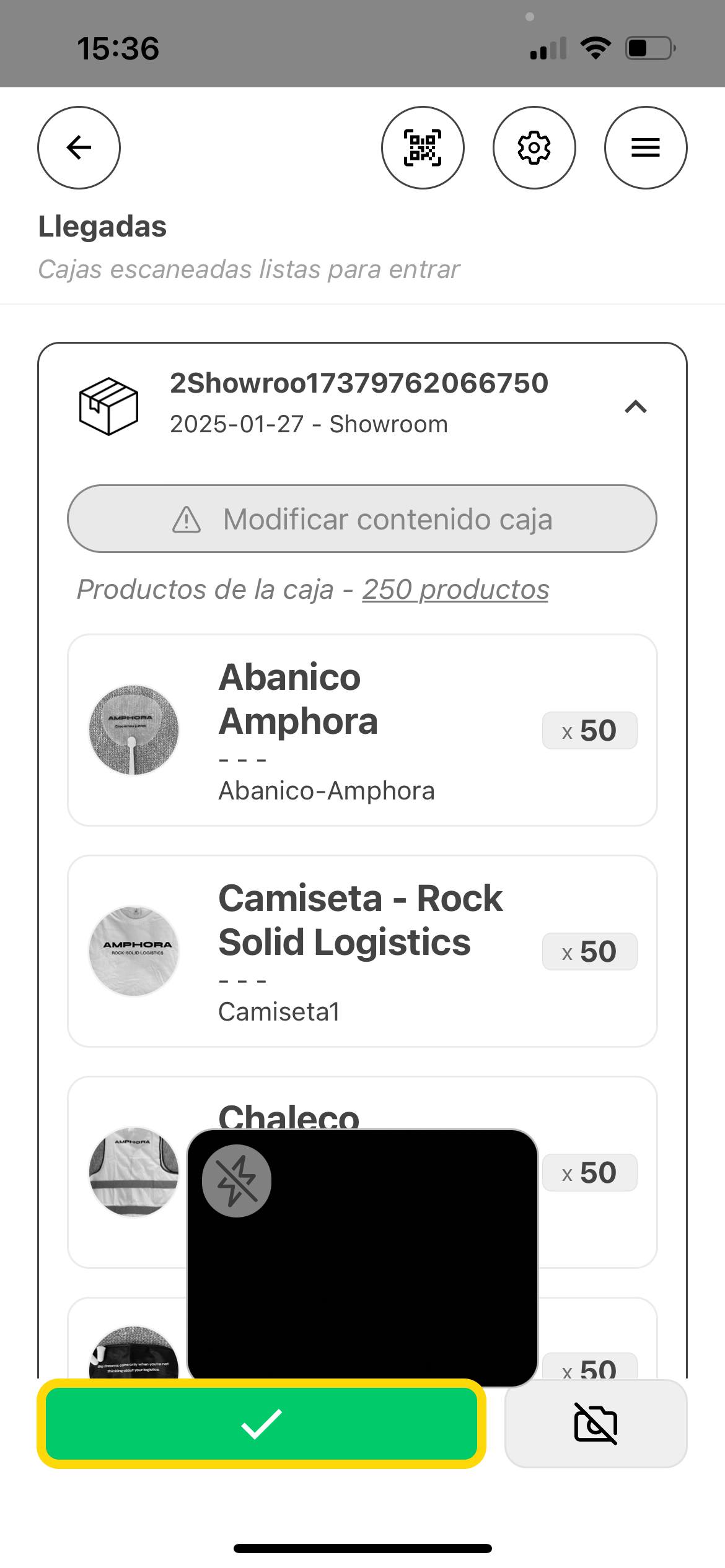
Task: Select Camiseta - Rock Solid Logistics card
Action: coord(362,951)
